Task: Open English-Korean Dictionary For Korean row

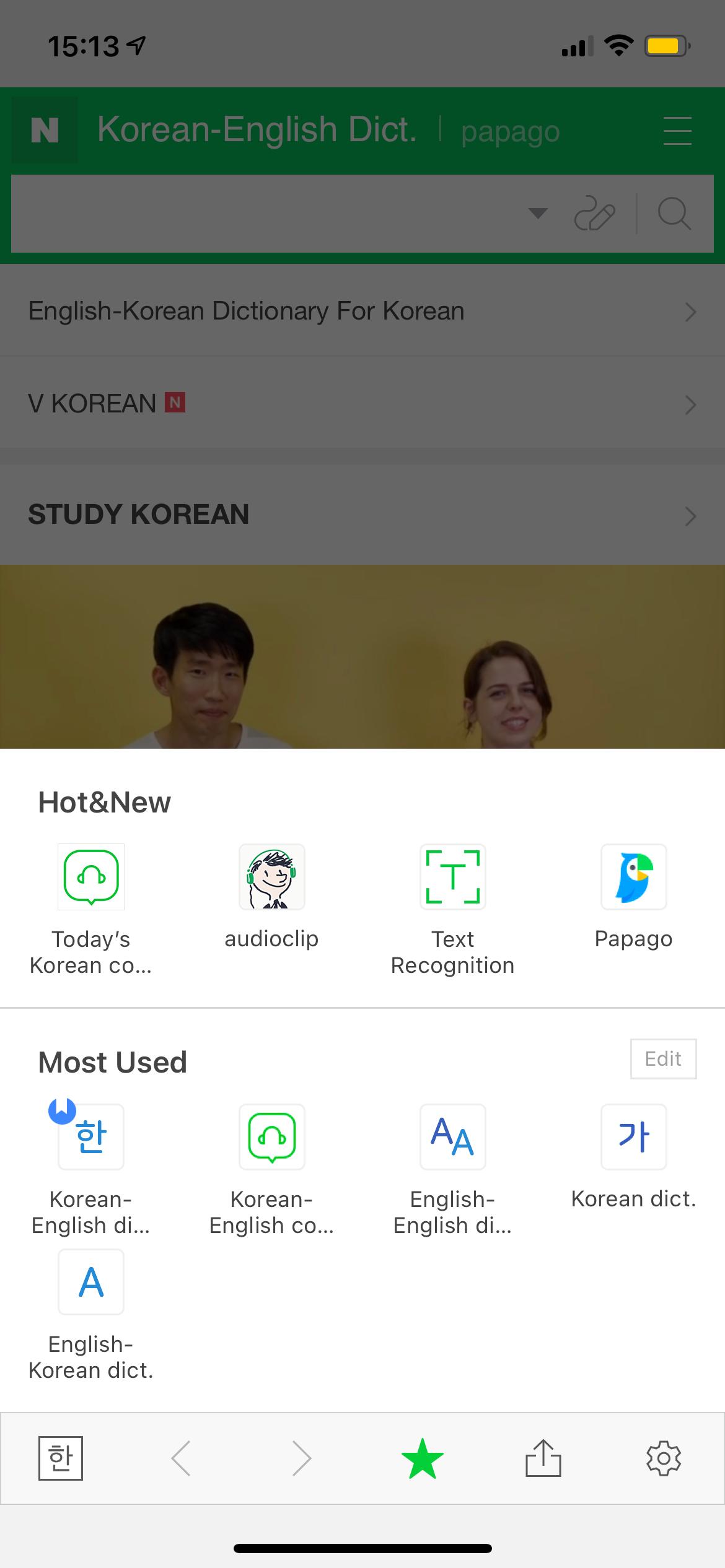Action: pyautogui.click(x=362, y=311)
